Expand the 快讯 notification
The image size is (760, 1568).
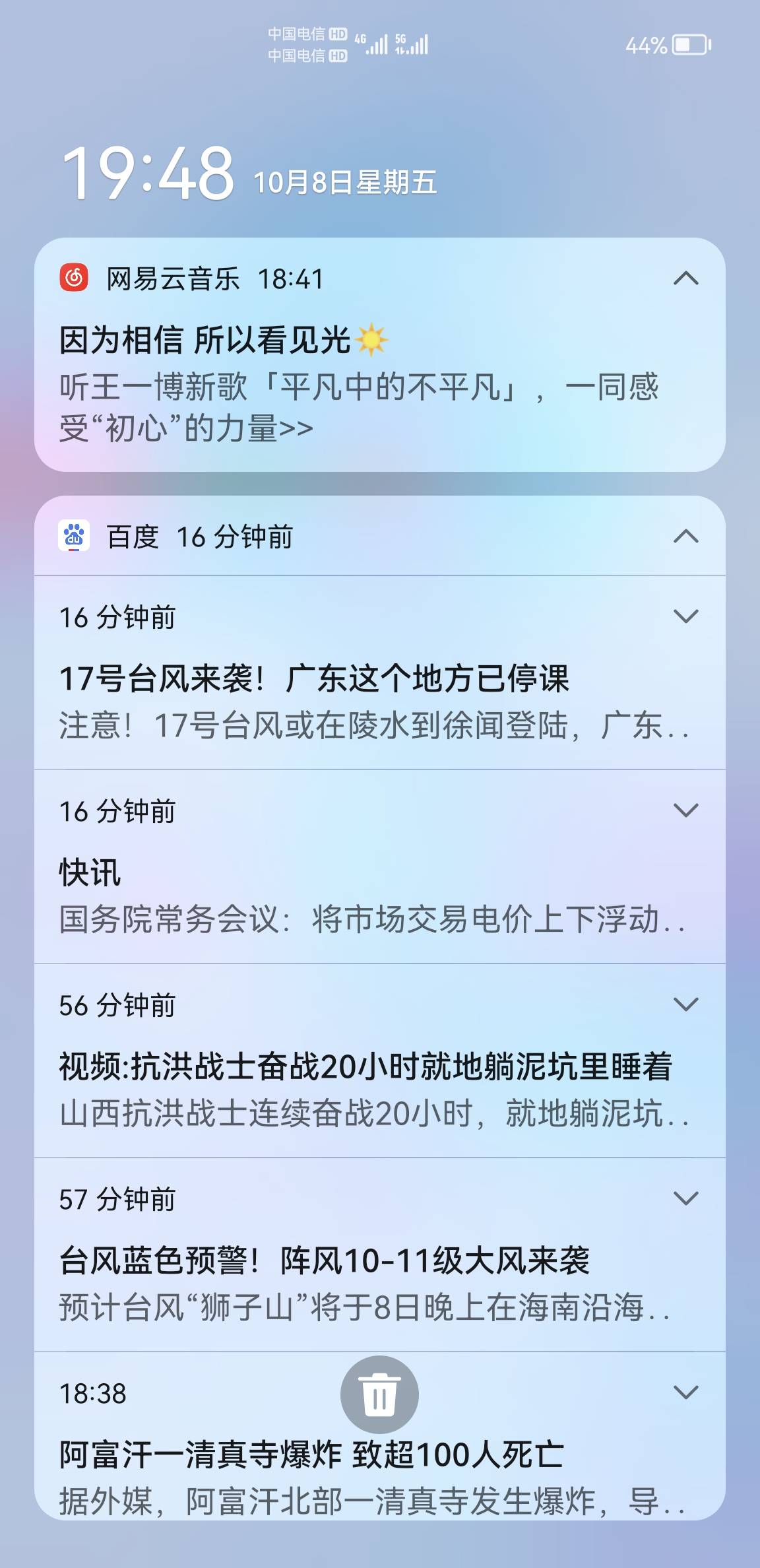click(685, 810)
